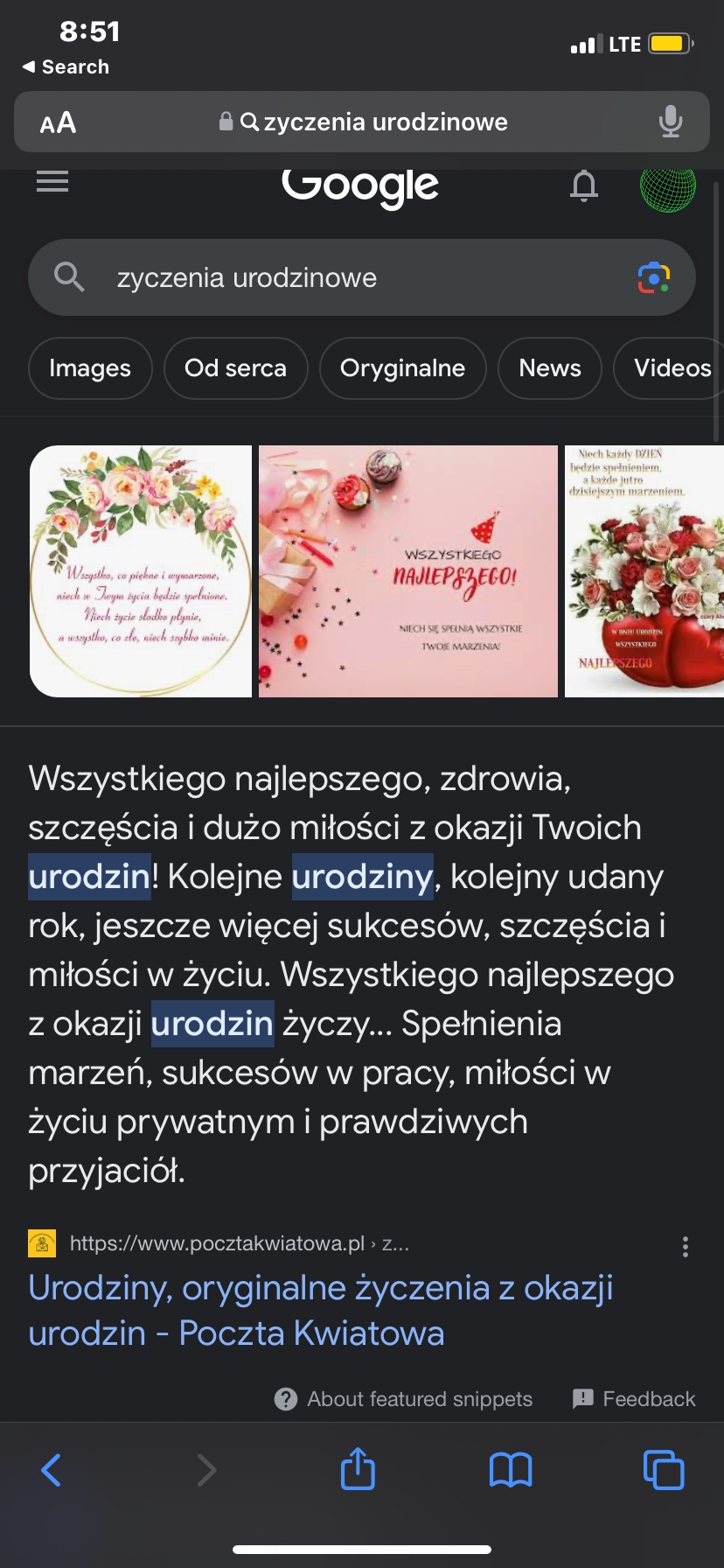Open Safari's share sheet
Screen dimensions: 724x1568
[x=358, y=1469]
